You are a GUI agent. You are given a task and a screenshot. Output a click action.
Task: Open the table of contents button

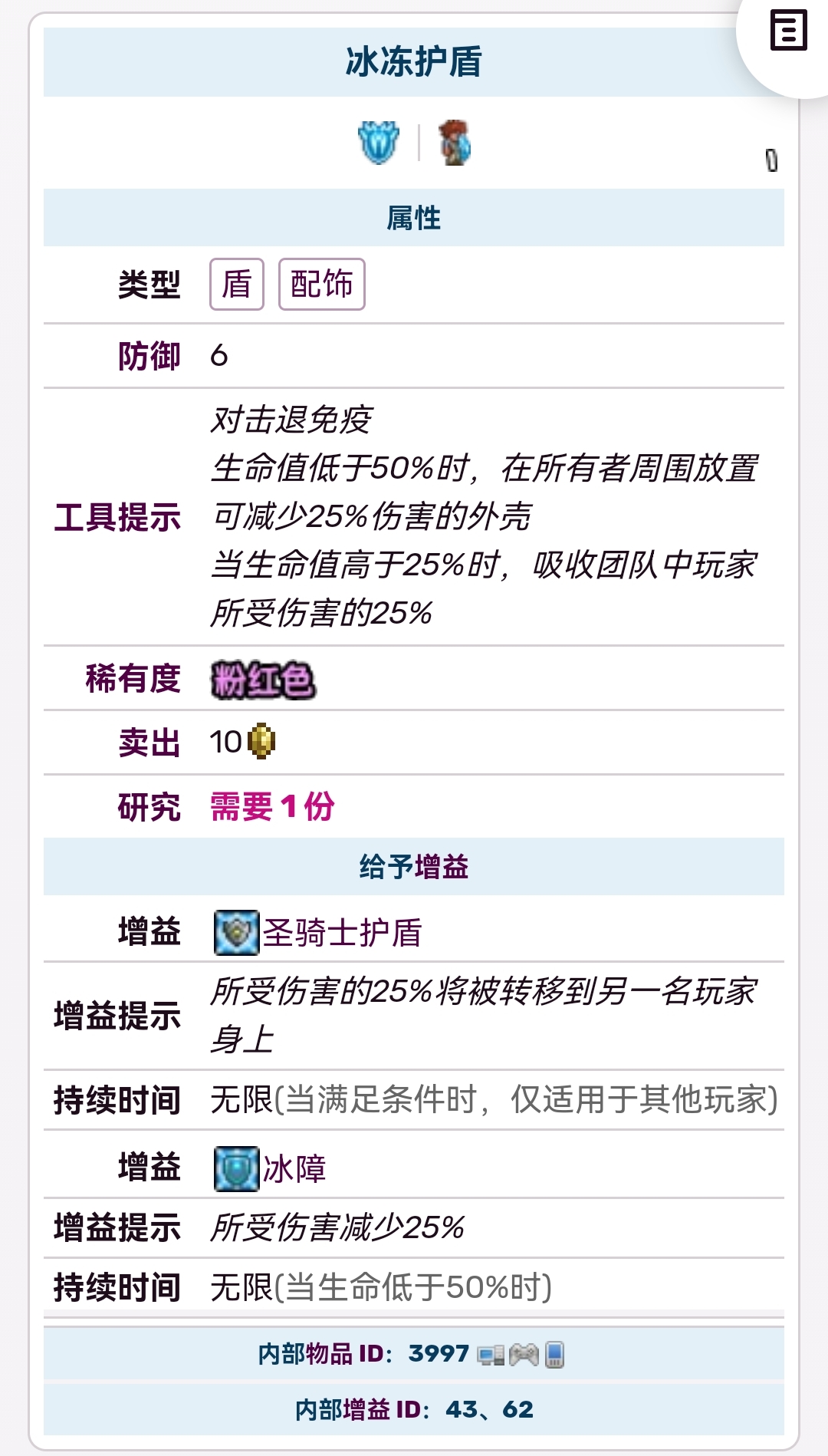pos(788,31)
